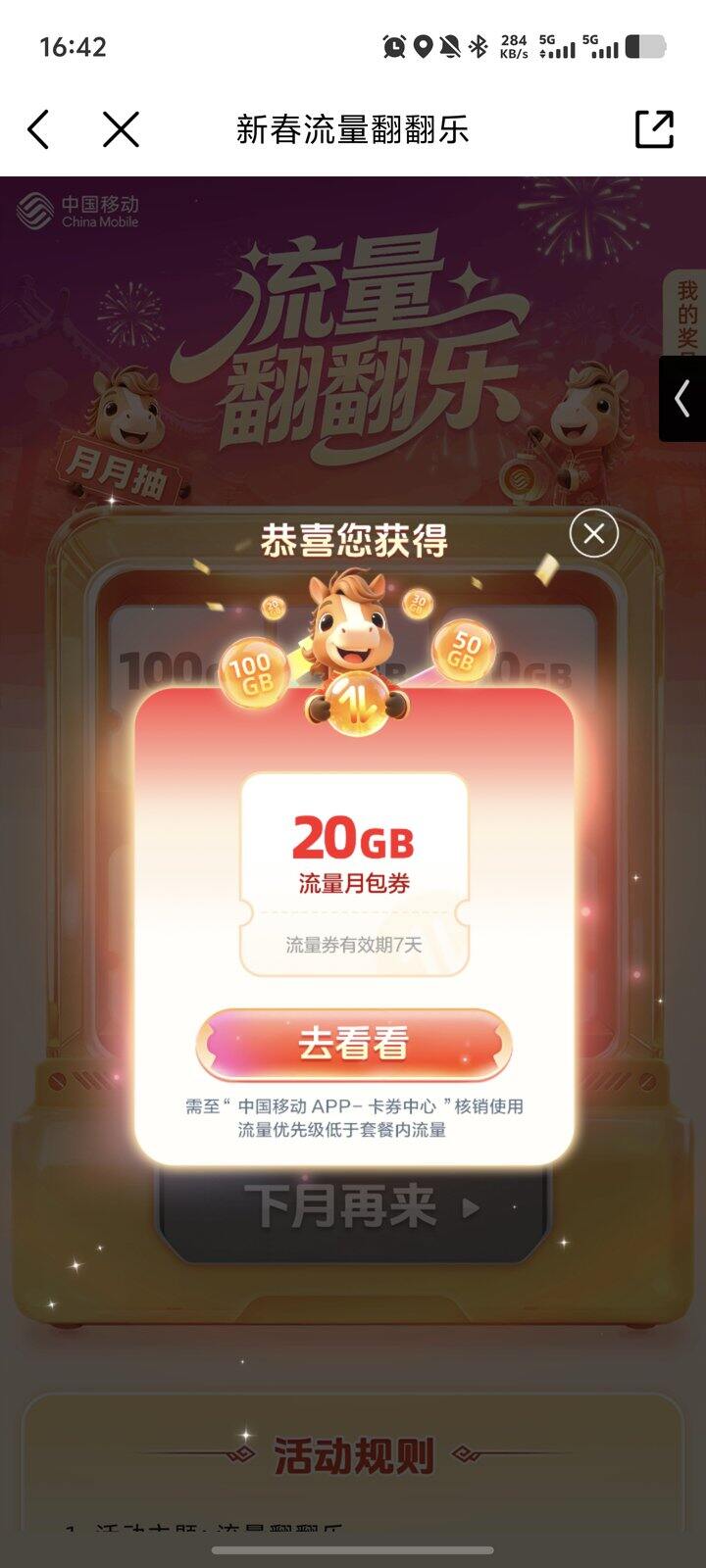This screenshot has width=706, height=1568.
Task: Expand the black chevron panel on the right edge
Action: [x=681, y=399]
